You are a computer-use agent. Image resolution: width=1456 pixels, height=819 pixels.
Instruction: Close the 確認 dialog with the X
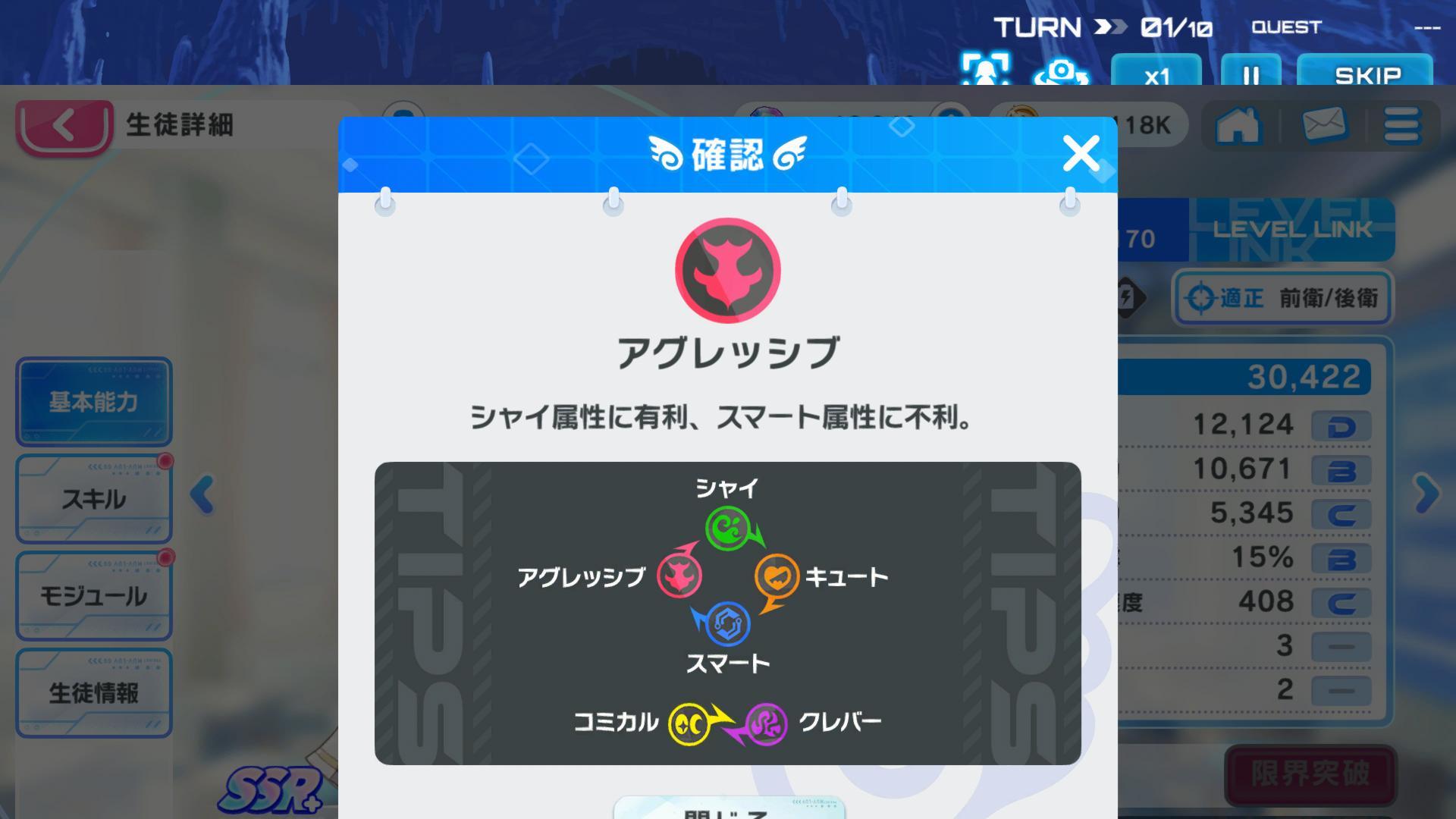tap(1081, 154)
